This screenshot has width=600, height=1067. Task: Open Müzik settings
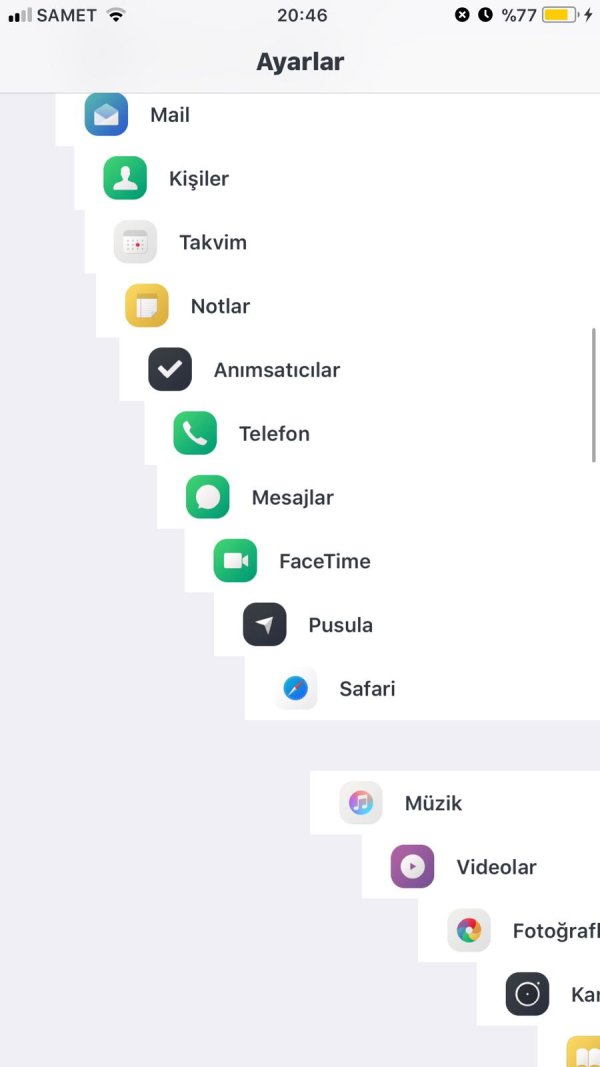tap(432, 803)
